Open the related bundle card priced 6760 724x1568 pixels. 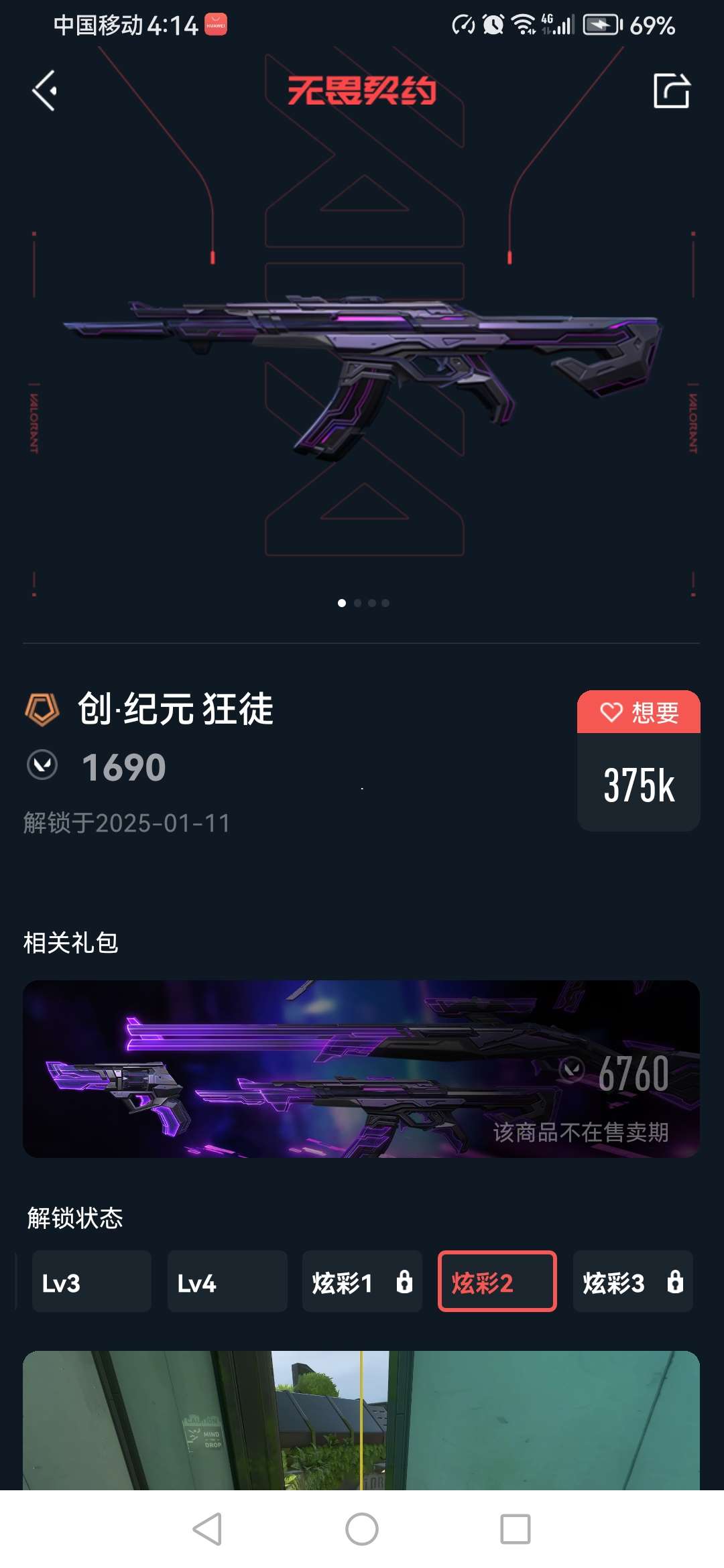361,1069
